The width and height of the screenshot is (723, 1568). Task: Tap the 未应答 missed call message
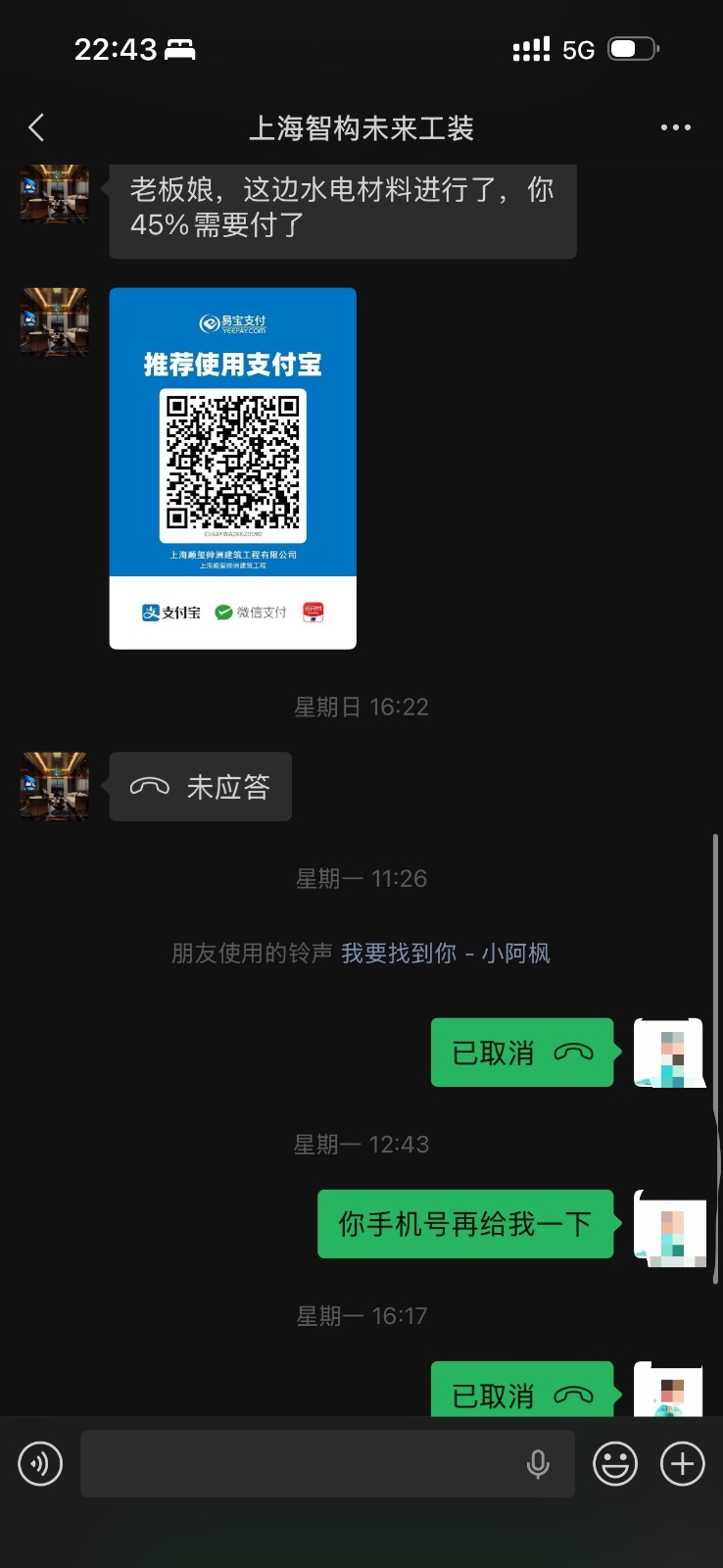pos(201,787)
